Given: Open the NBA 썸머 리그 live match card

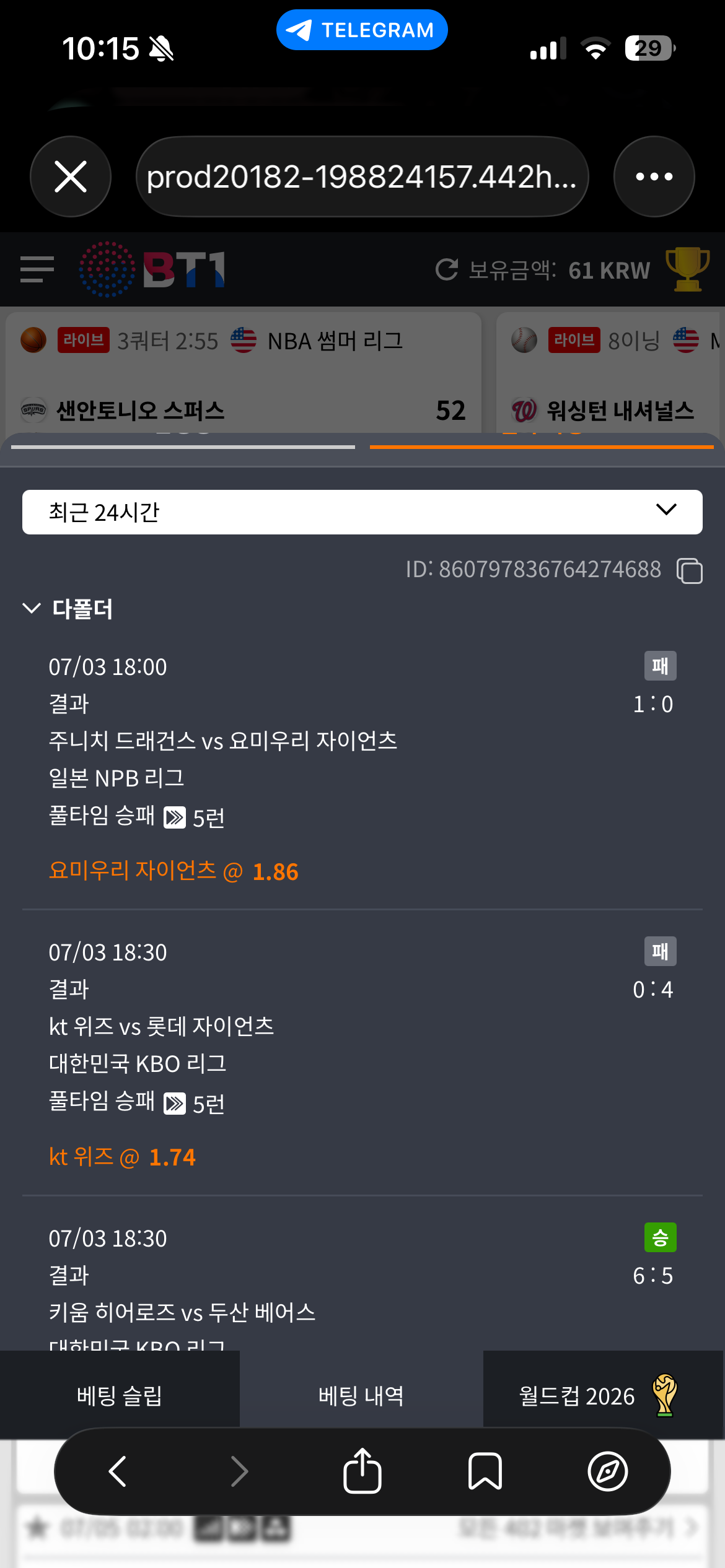Looking at the screenshot, I should point(244,372).
